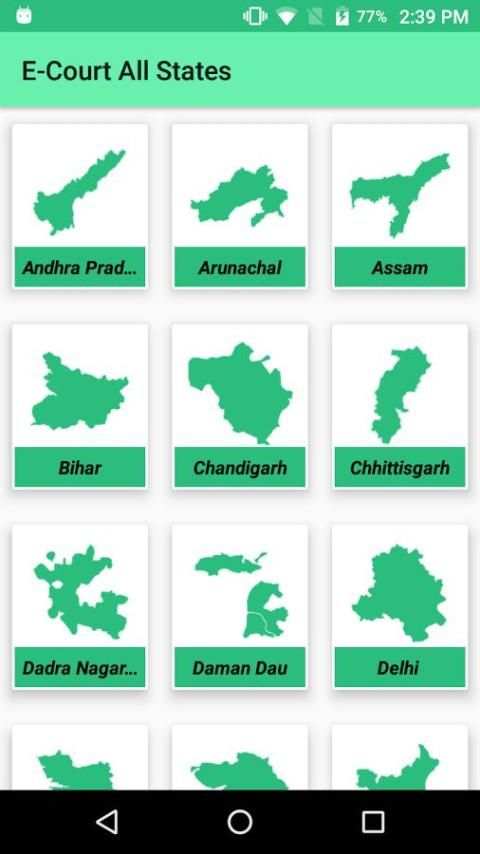Open Assam e-court card
The image size is (480, 854).
400,206
